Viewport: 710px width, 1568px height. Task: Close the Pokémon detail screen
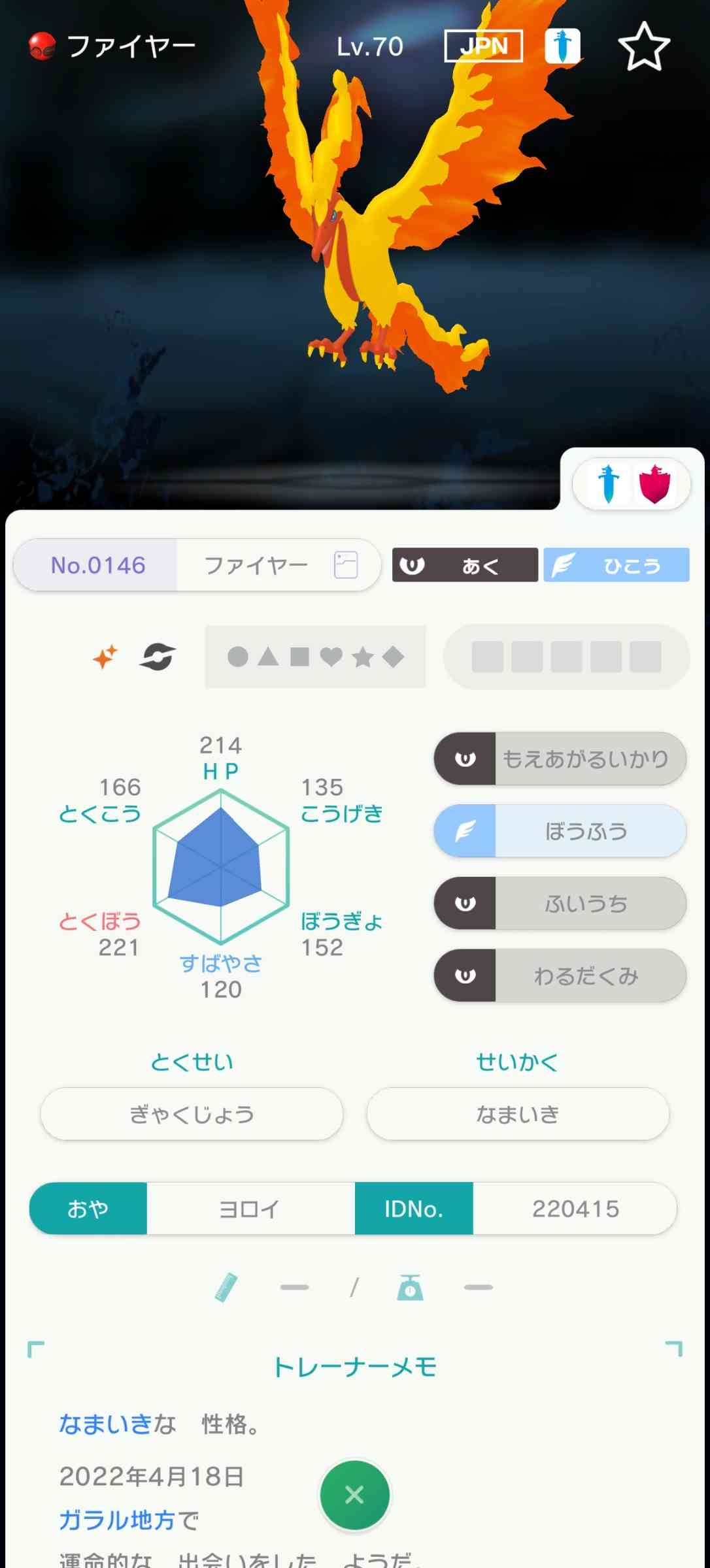tap(354, 1495)
